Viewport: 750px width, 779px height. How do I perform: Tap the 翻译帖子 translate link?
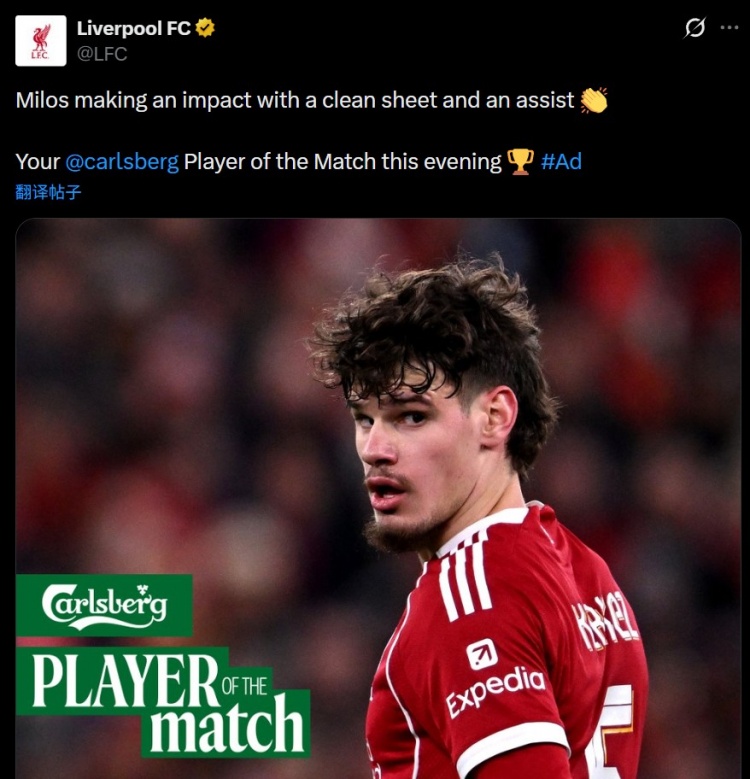(48, 192)
